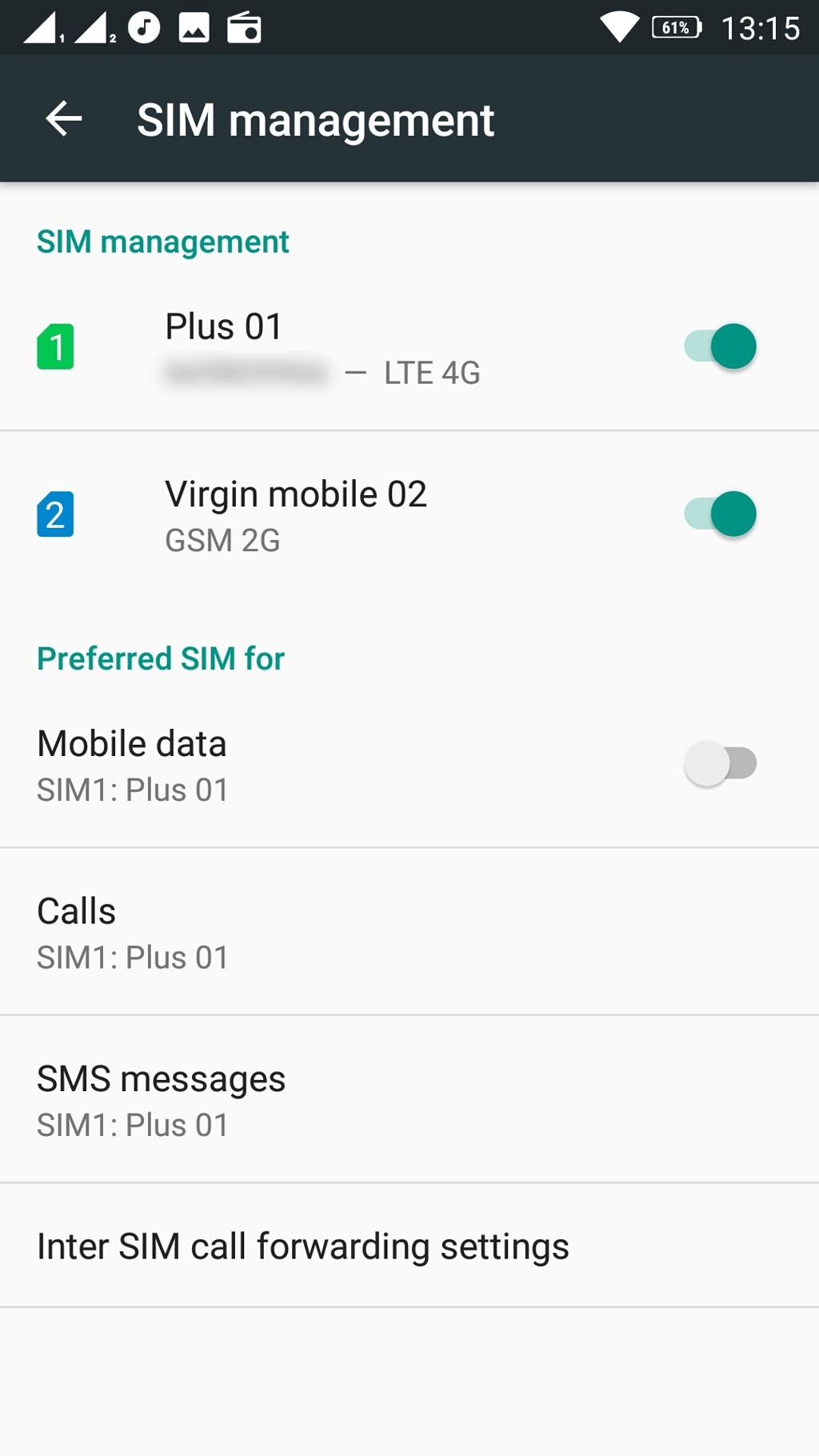The height and width of the screenshot is (1456, 819).
Task: Disable the Plus 01 SIM switch
Action: point(720,346)
